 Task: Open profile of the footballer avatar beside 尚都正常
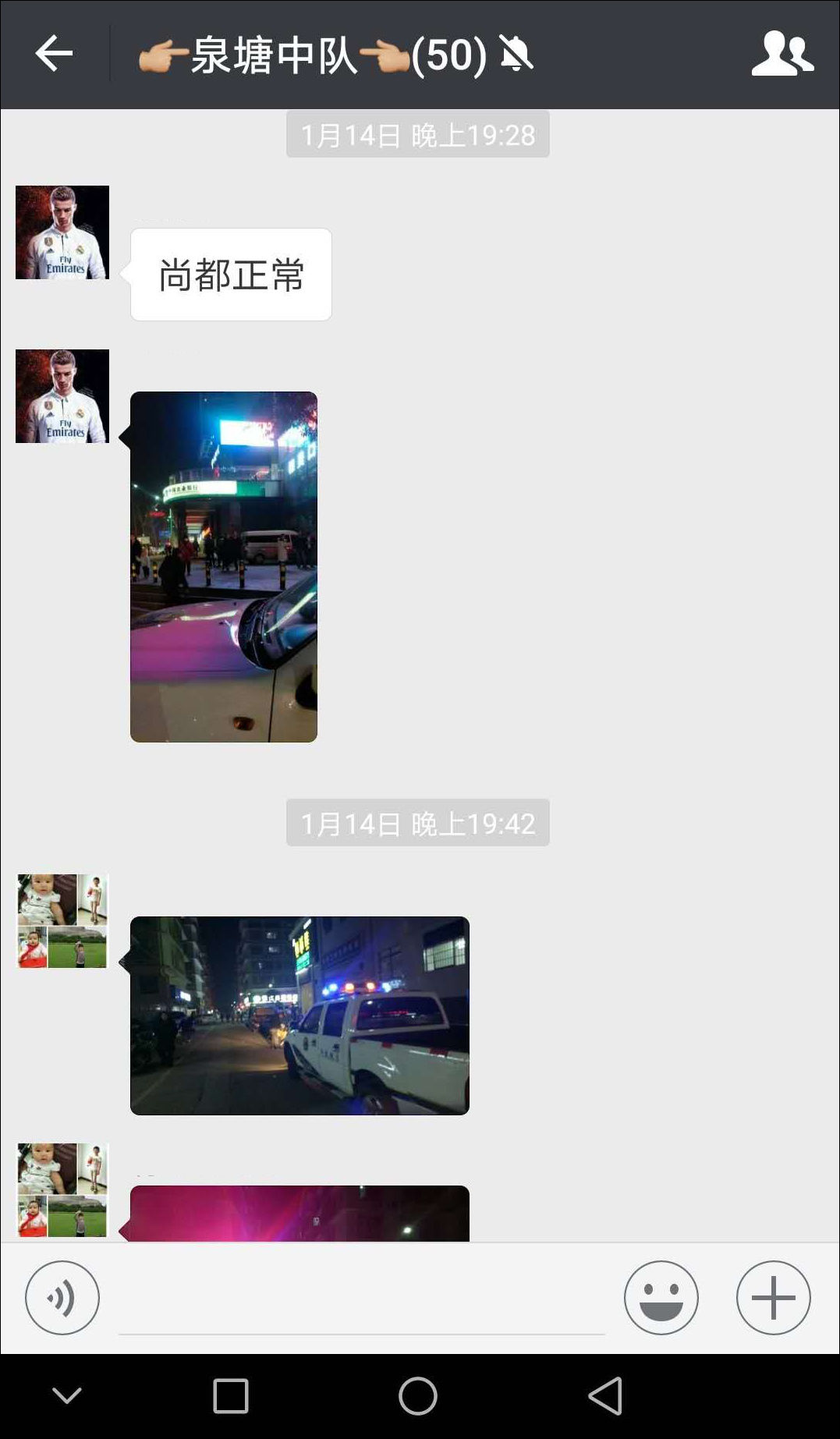point(62,232)
